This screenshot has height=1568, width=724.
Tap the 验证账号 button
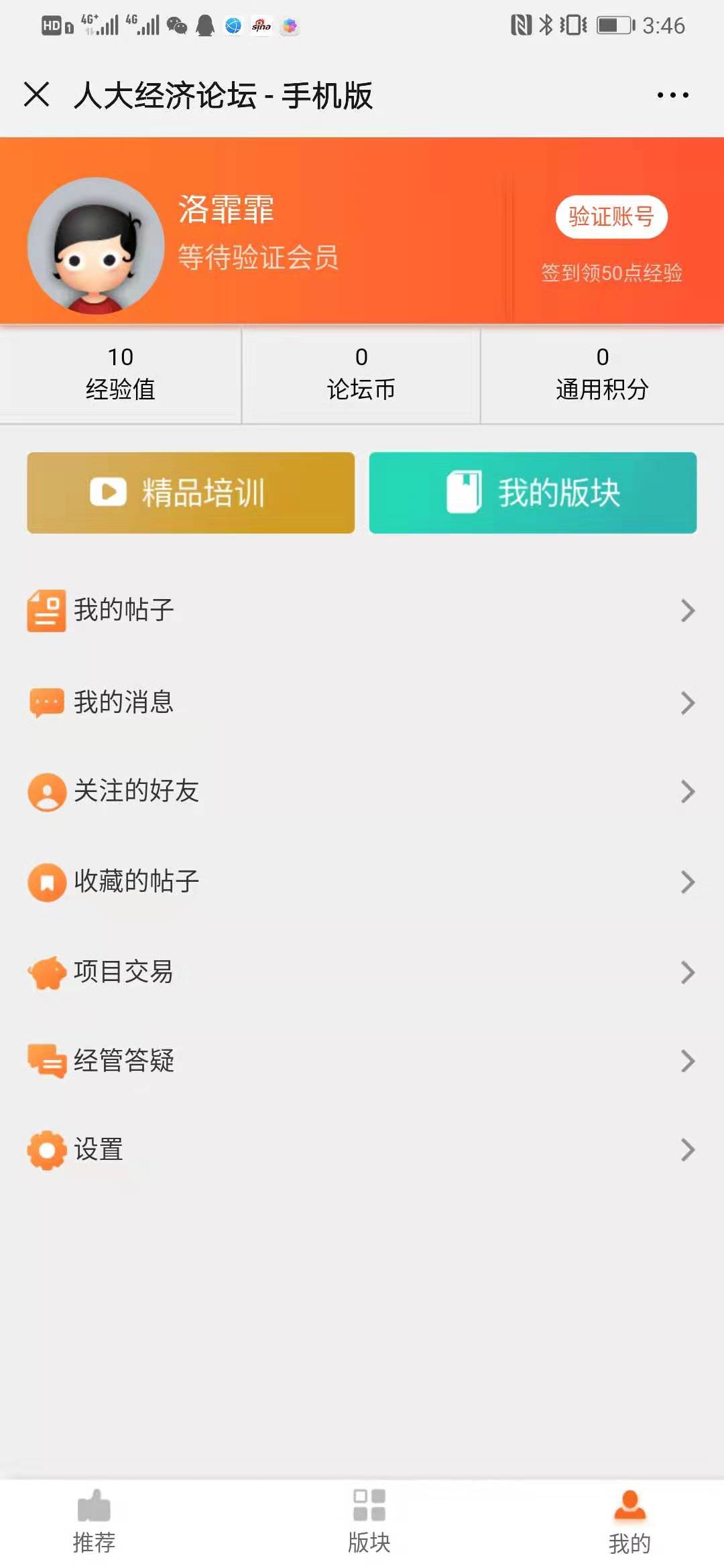tap(611, 216)
